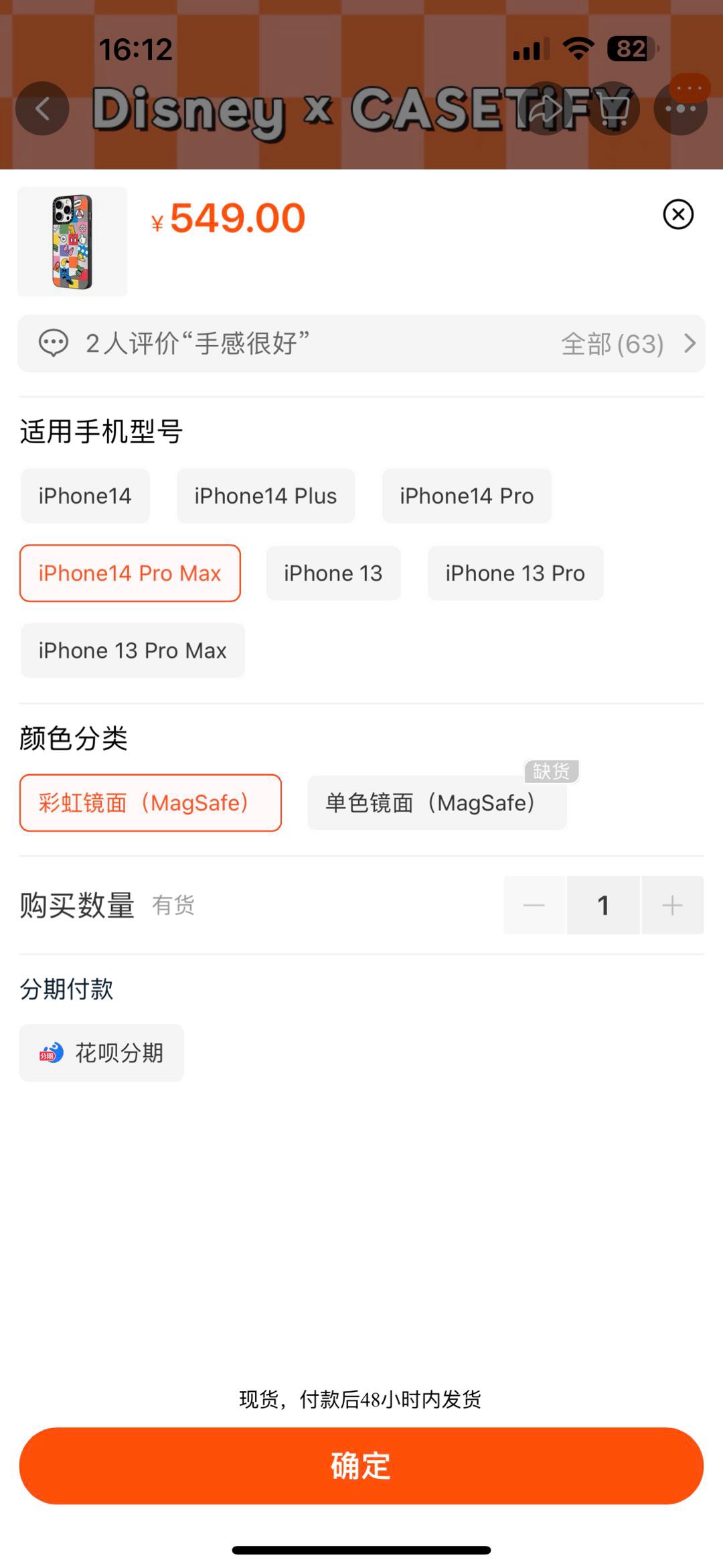Viewport: 723px width, 1568px height.
Task: Choose the iPhone 13 Pro option
Action: tap(515, 573)
